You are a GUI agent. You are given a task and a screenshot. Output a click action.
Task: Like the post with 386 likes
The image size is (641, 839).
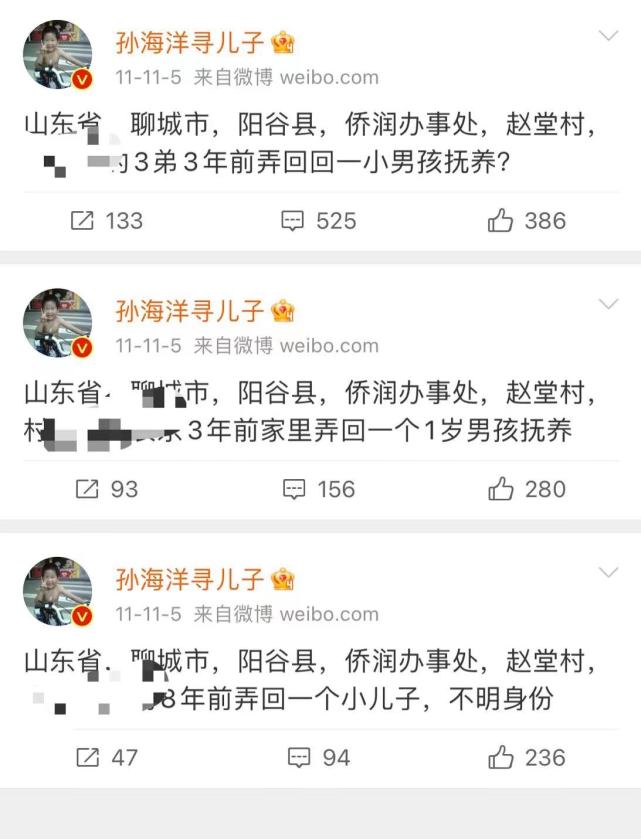tap(527, 221)
